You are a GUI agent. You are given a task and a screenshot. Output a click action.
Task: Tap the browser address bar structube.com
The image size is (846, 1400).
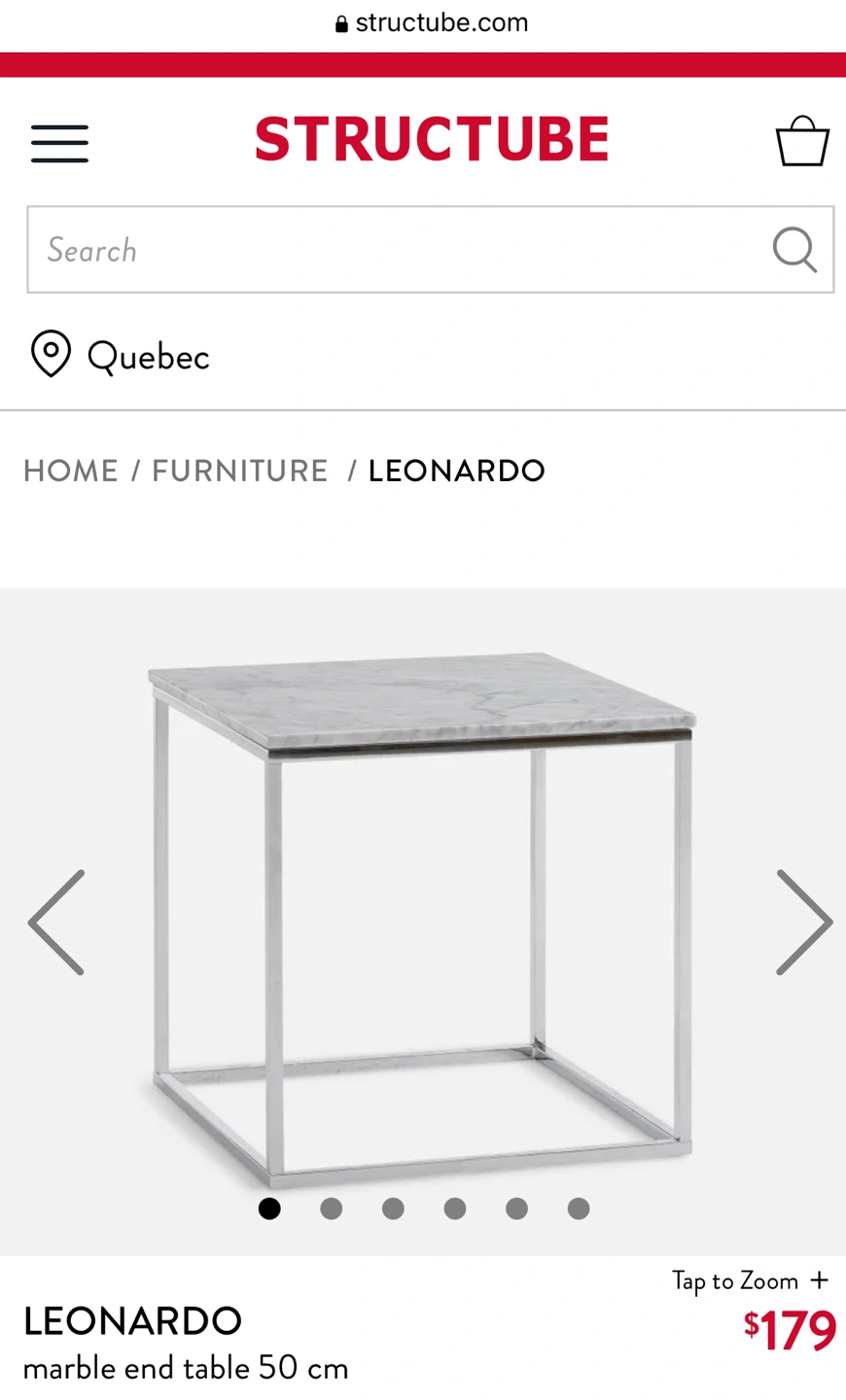[x=432, y=23]
